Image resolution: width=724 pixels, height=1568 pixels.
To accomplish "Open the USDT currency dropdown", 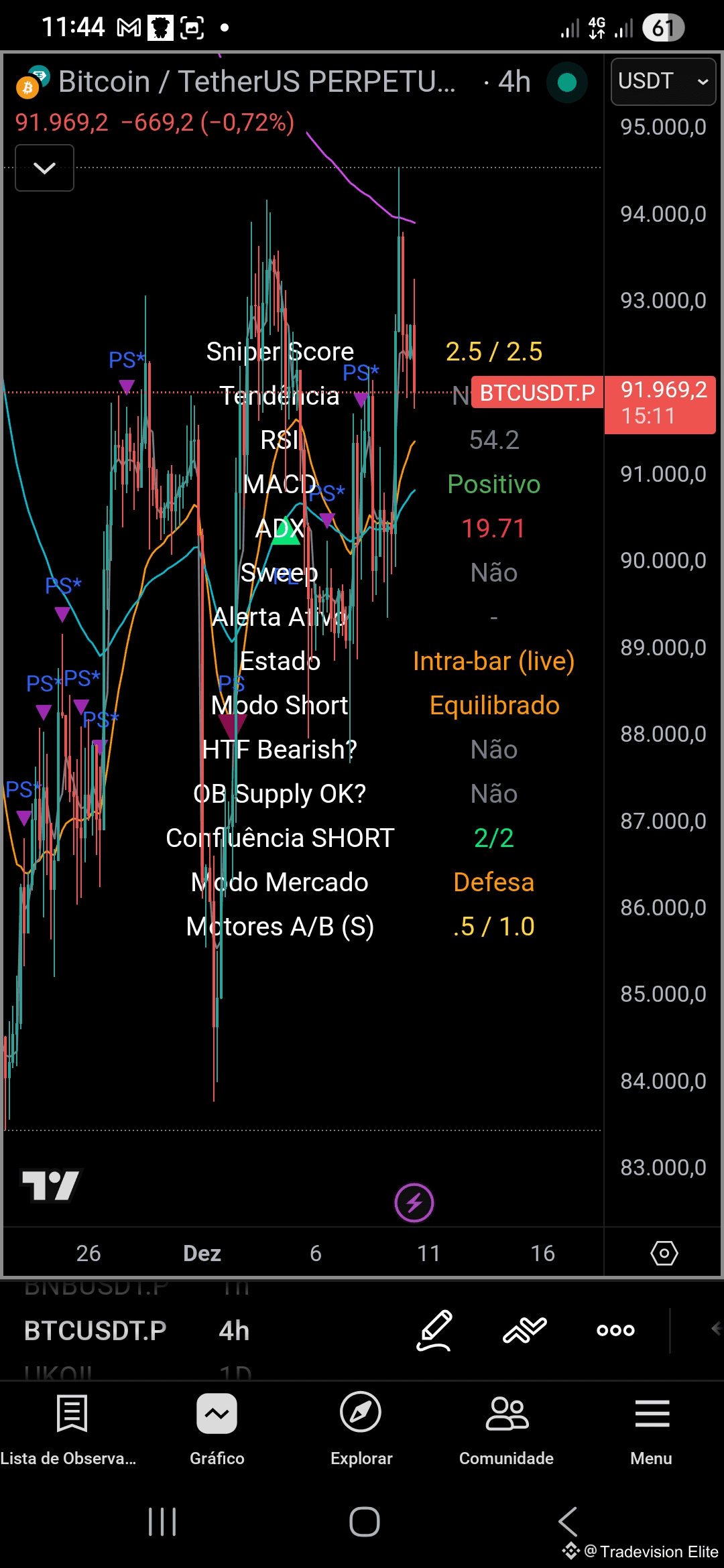I will click(663, 82).
